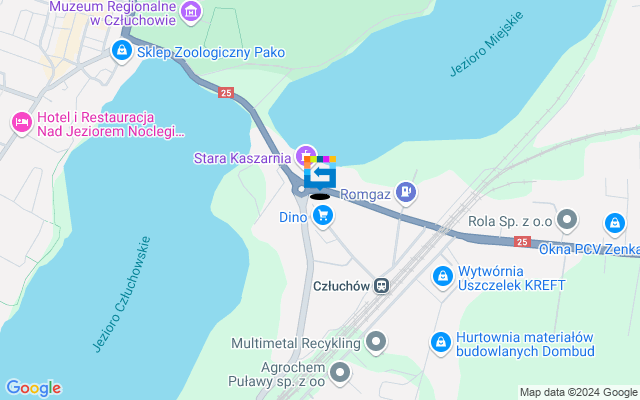The image size is (640, 400).
Task: Open Muzeum Regionalne w Człuchowie marker
Action: click(192, 12)
